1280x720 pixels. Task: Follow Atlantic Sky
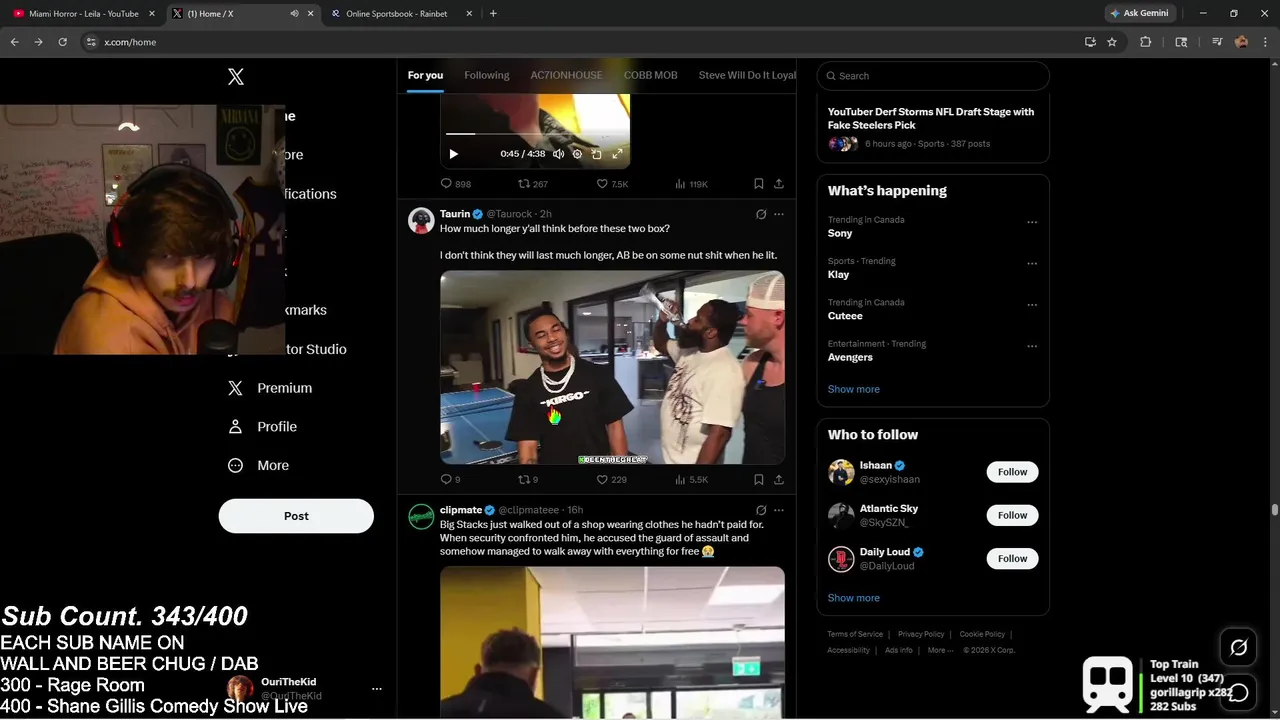(1012, 515)
